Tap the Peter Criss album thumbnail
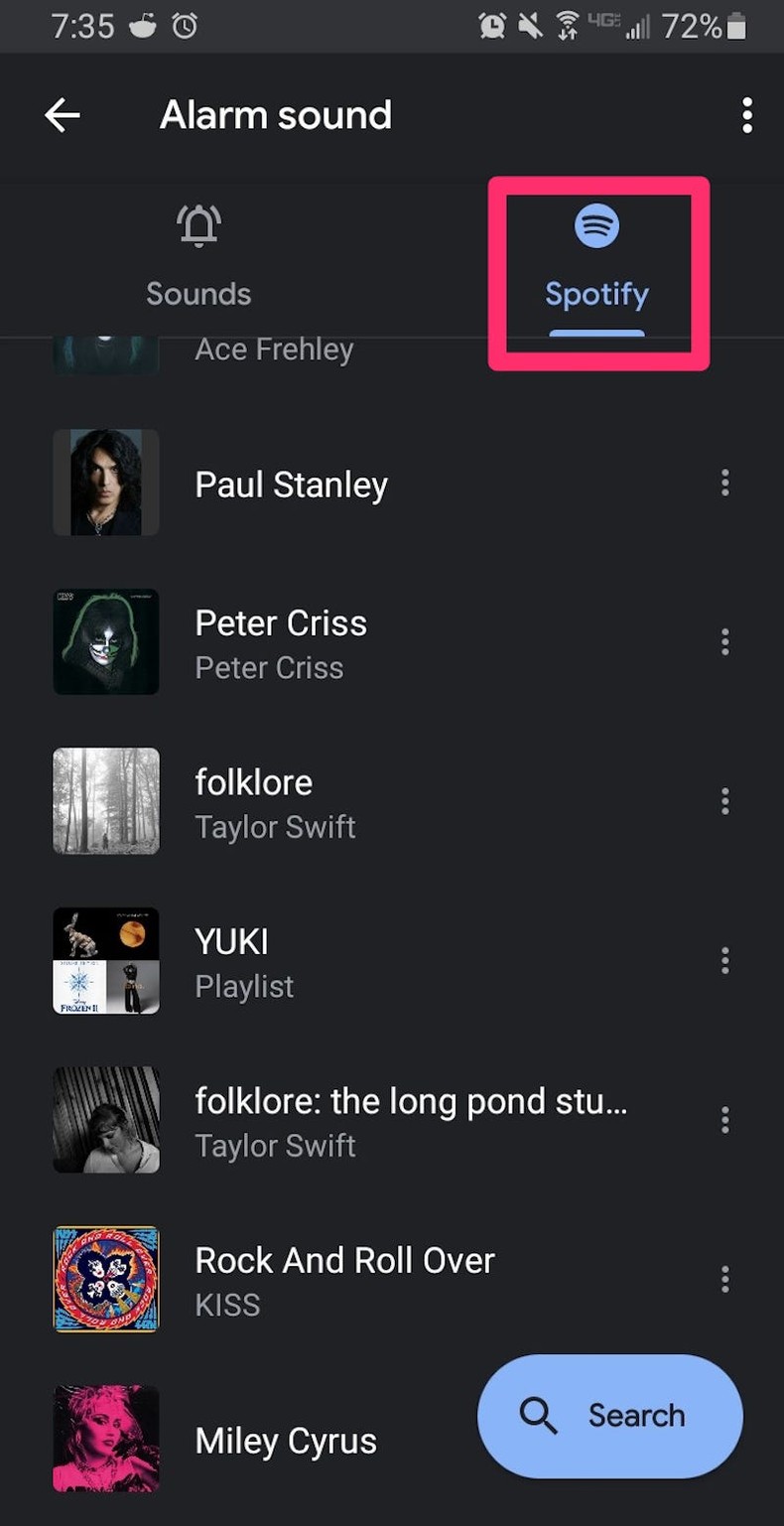The width and height of the screenshot is (784, 1526). click(105, 642)
